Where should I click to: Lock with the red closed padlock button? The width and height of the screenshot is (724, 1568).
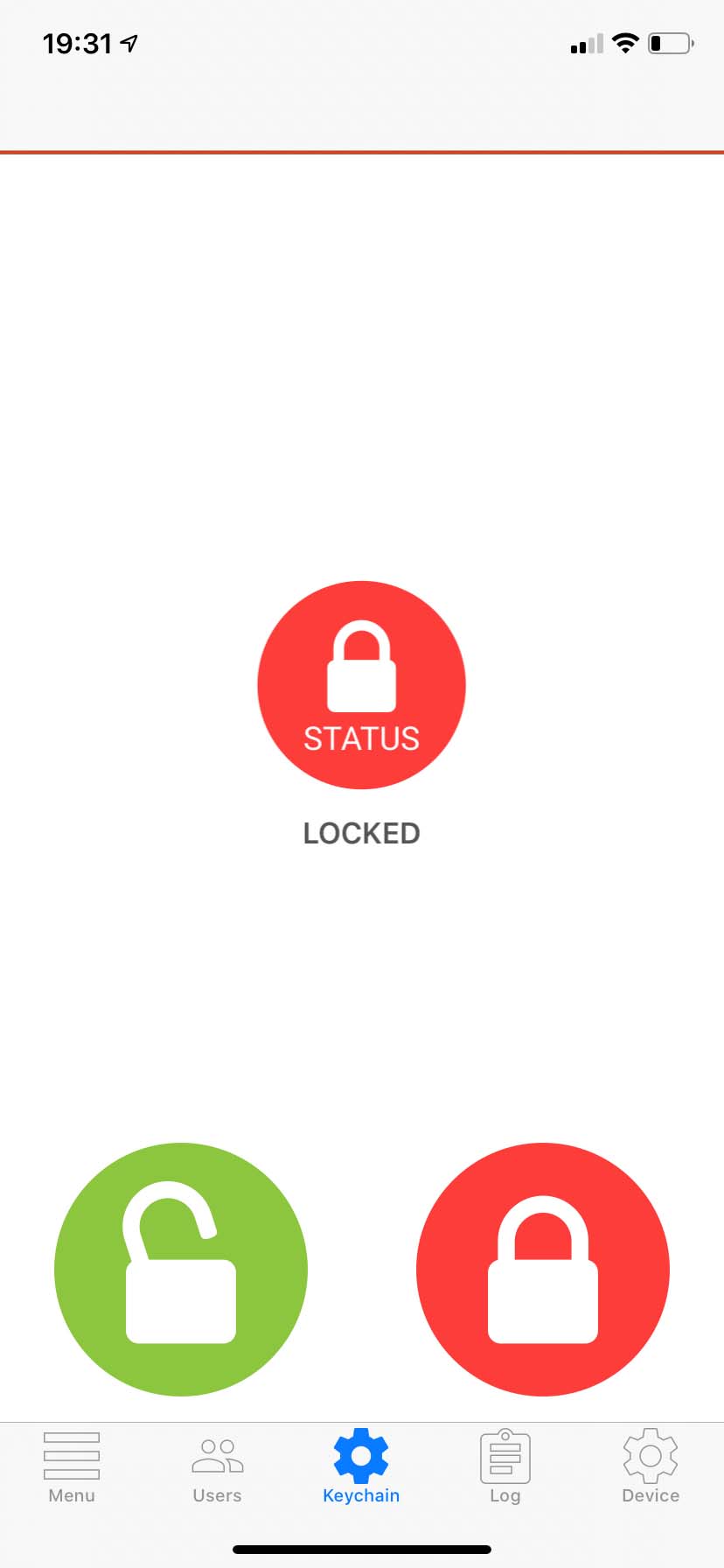pos(543,1269)
